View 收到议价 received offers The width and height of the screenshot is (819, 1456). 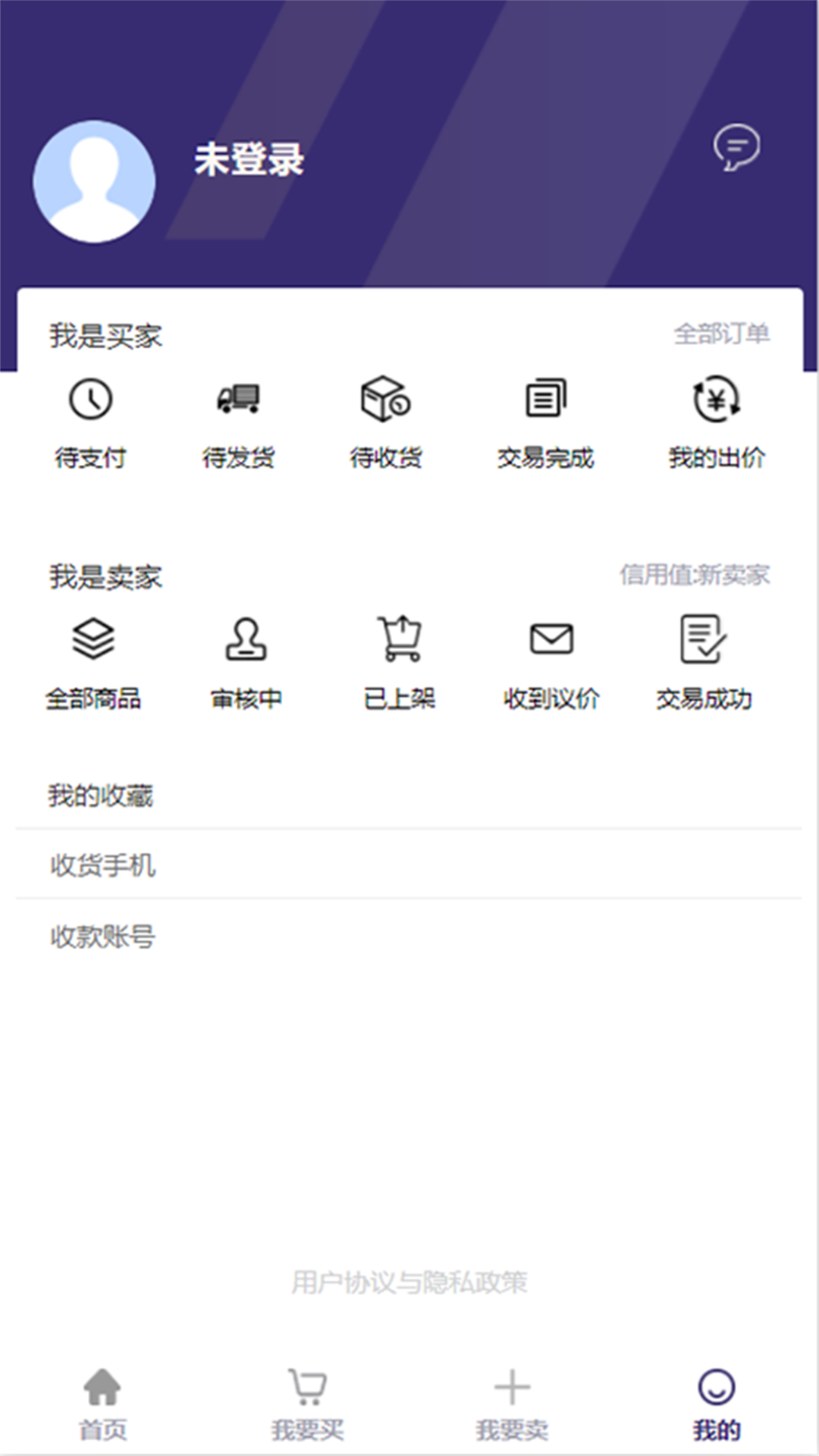tap(551, 662)
